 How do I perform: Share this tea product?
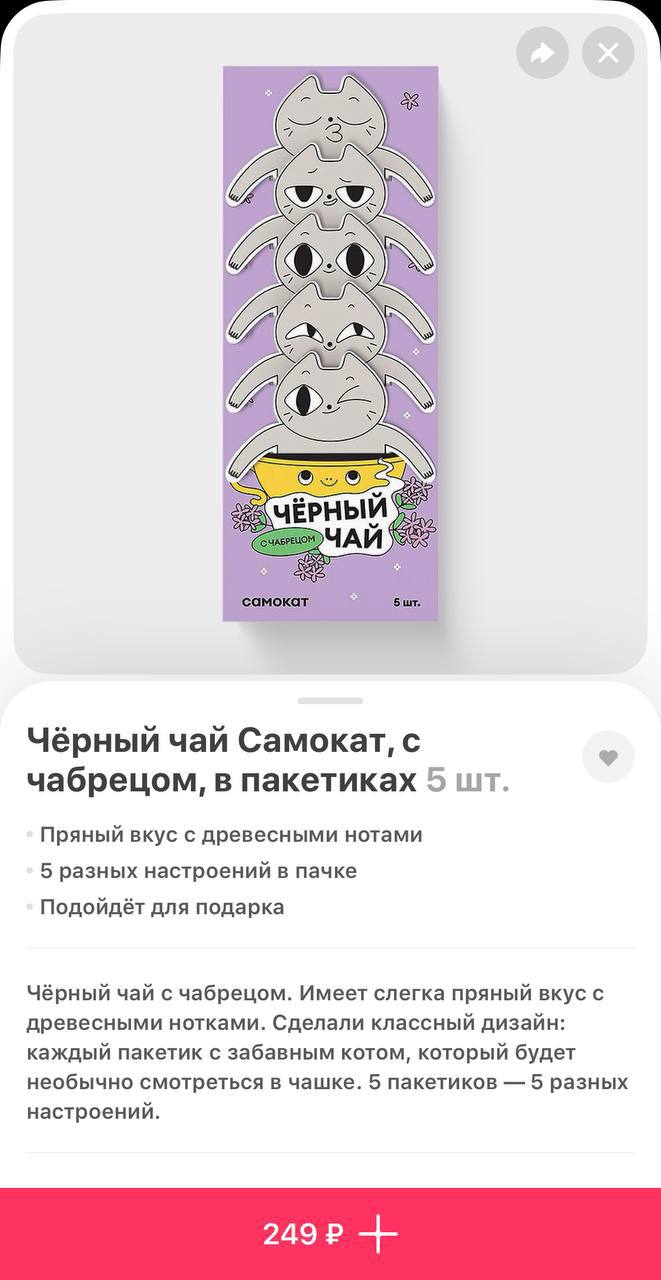542,53
